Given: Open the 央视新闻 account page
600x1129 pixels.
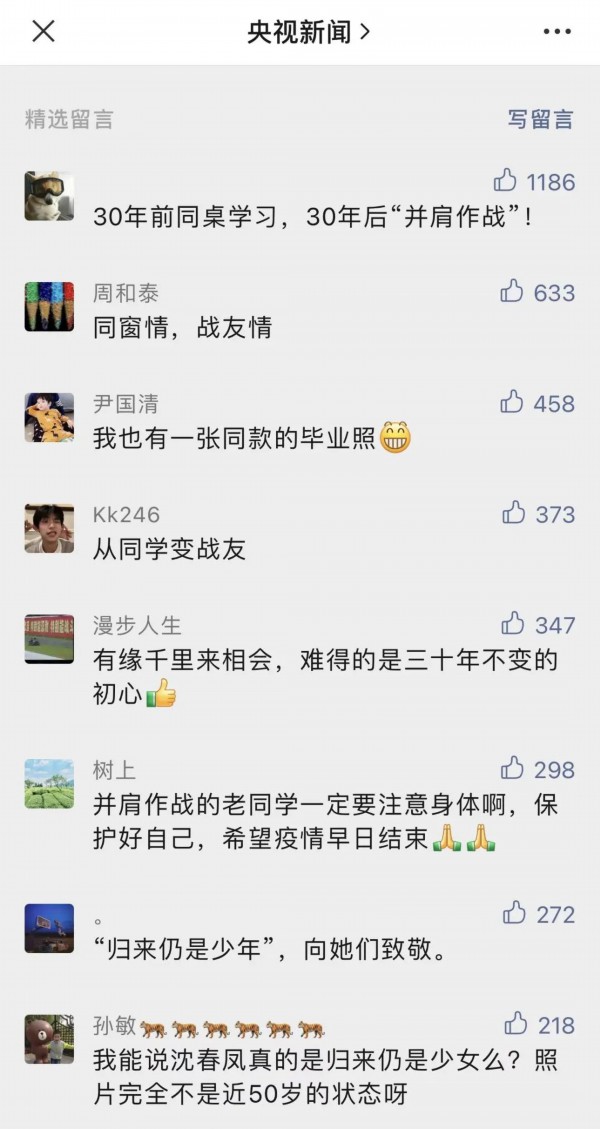Looking at the screenshot, I should (x=308, y=32).
